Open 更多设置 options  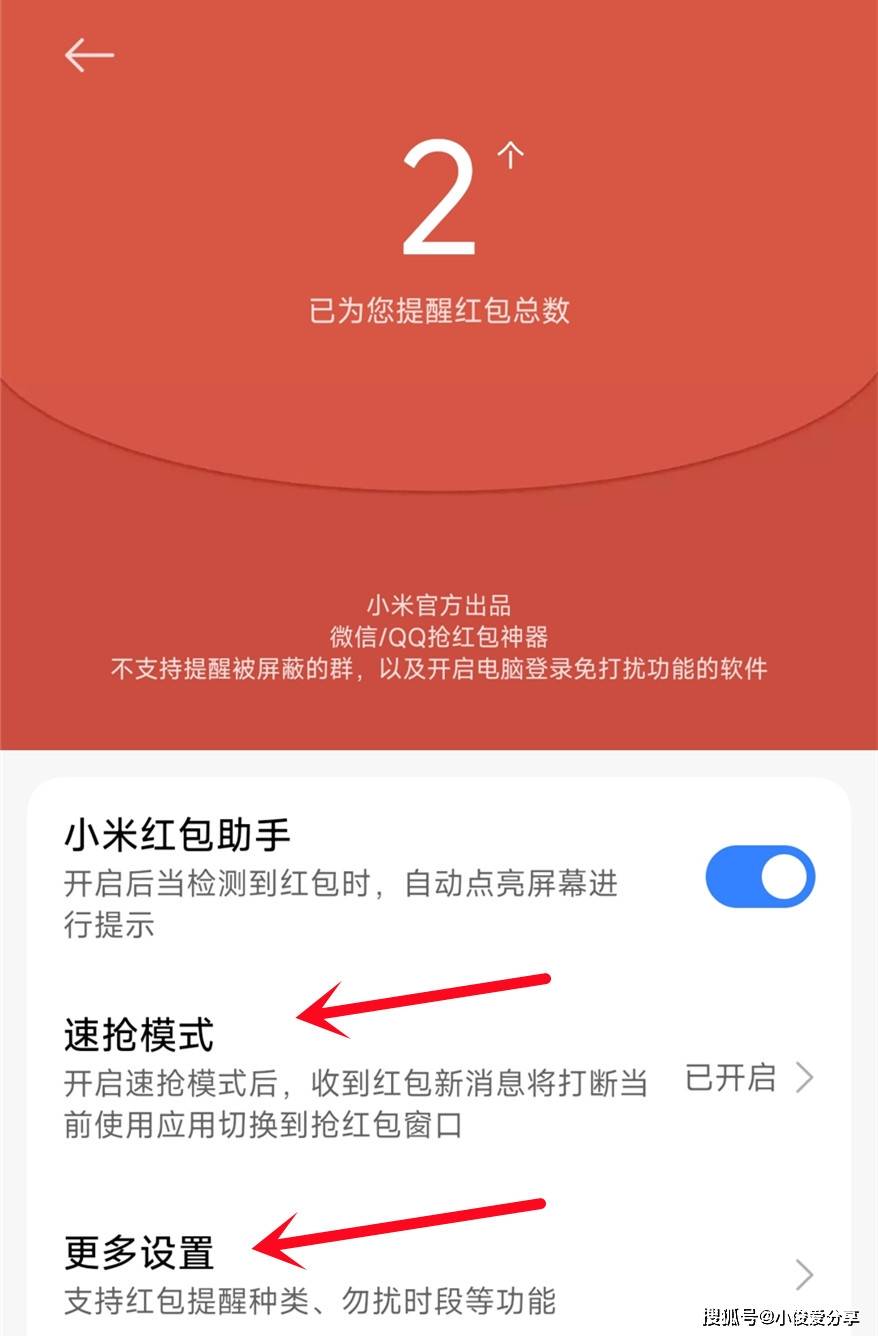pos(440,1274)
